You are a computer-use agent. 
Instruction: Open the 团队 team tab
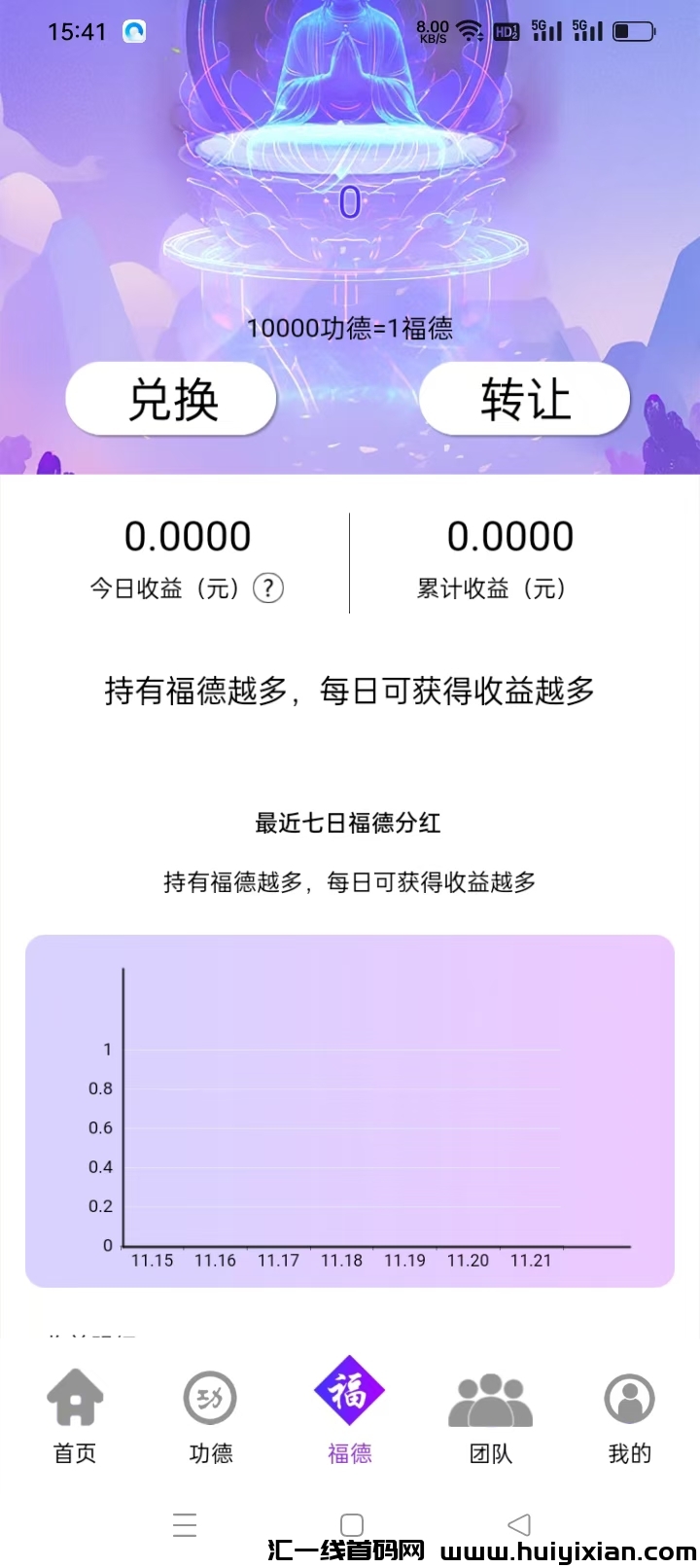490,1415
